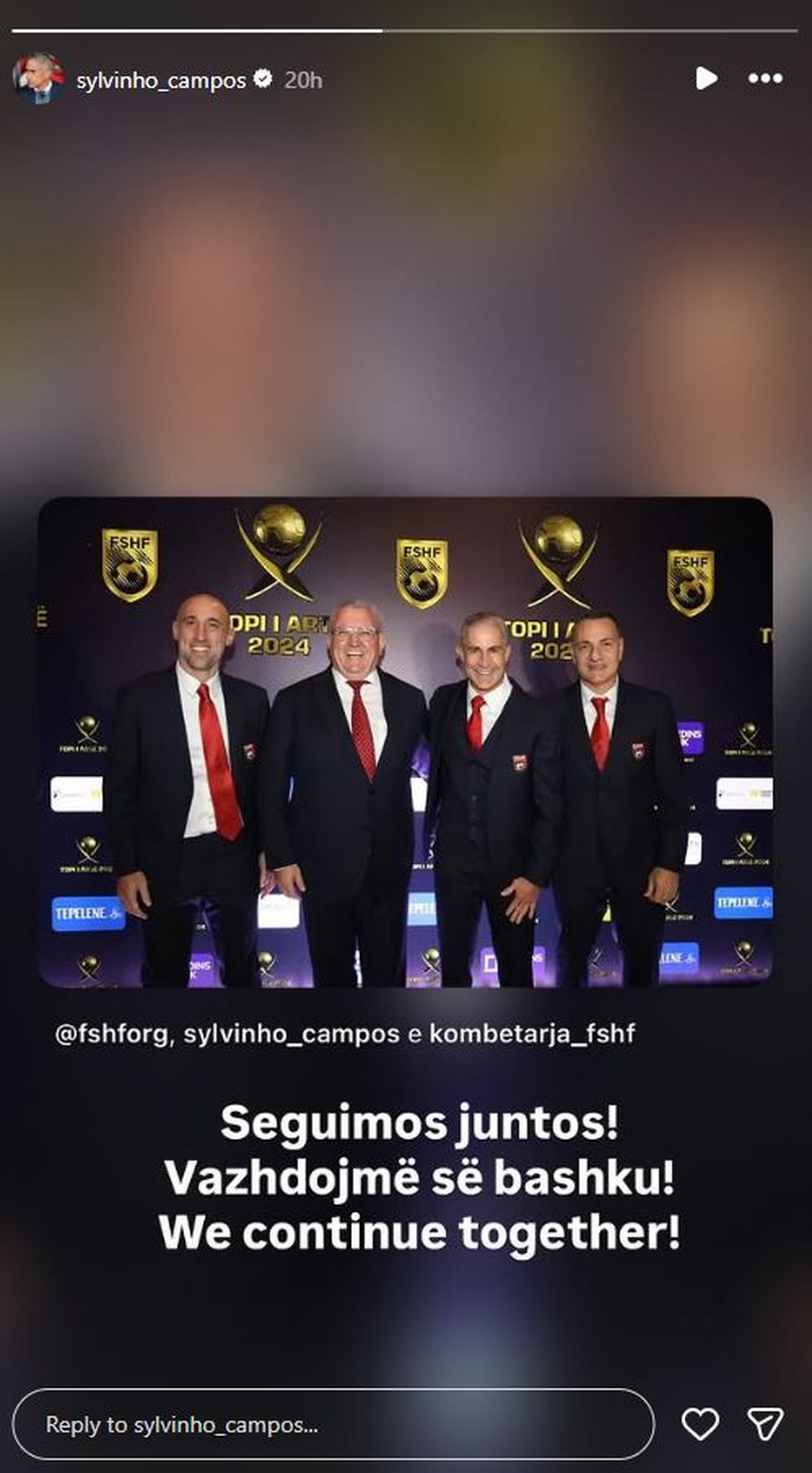Select the FSHF logo inside the story photo
Screen dimensions: 812x1473
tap(128, 560)
